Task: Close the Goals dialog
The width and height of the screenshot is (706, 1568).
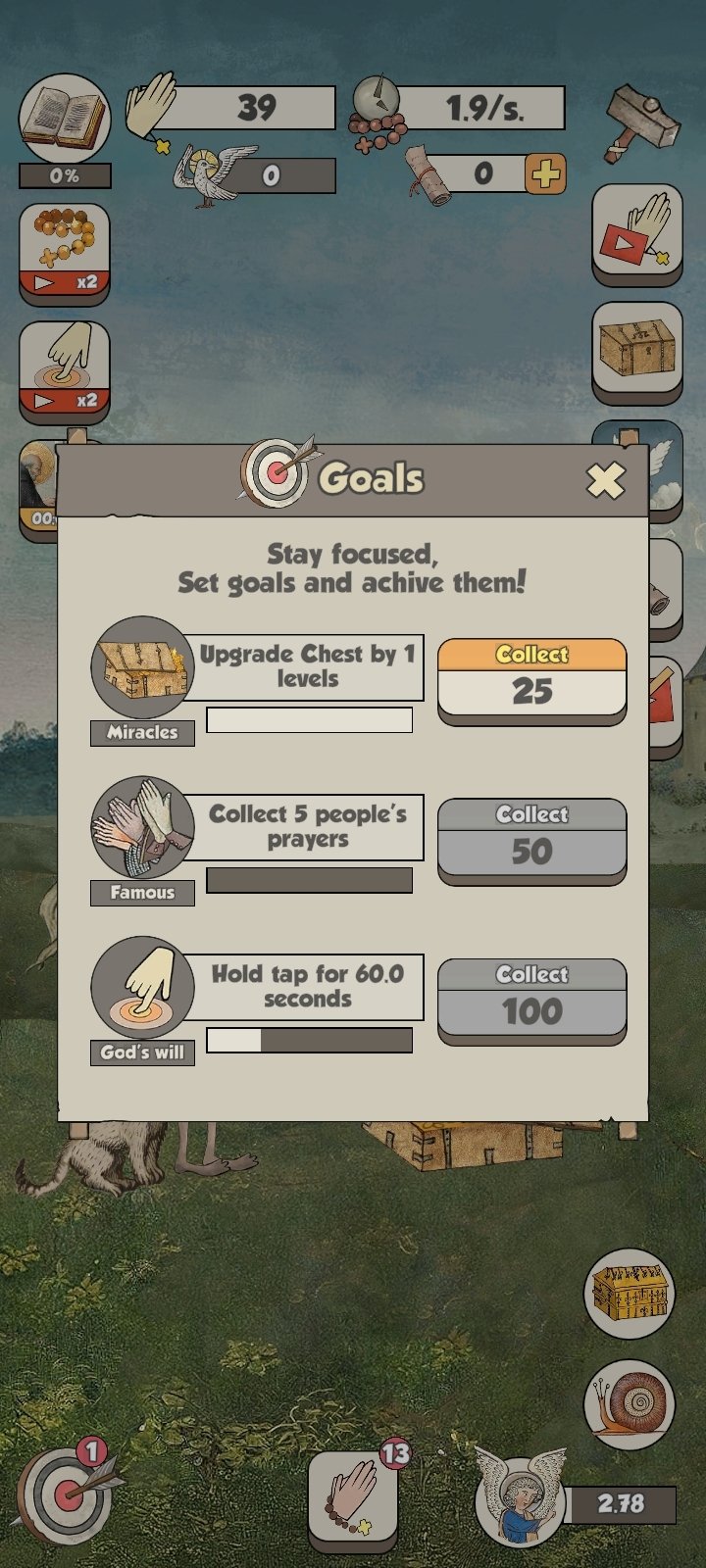Action: tap(605, 480)
